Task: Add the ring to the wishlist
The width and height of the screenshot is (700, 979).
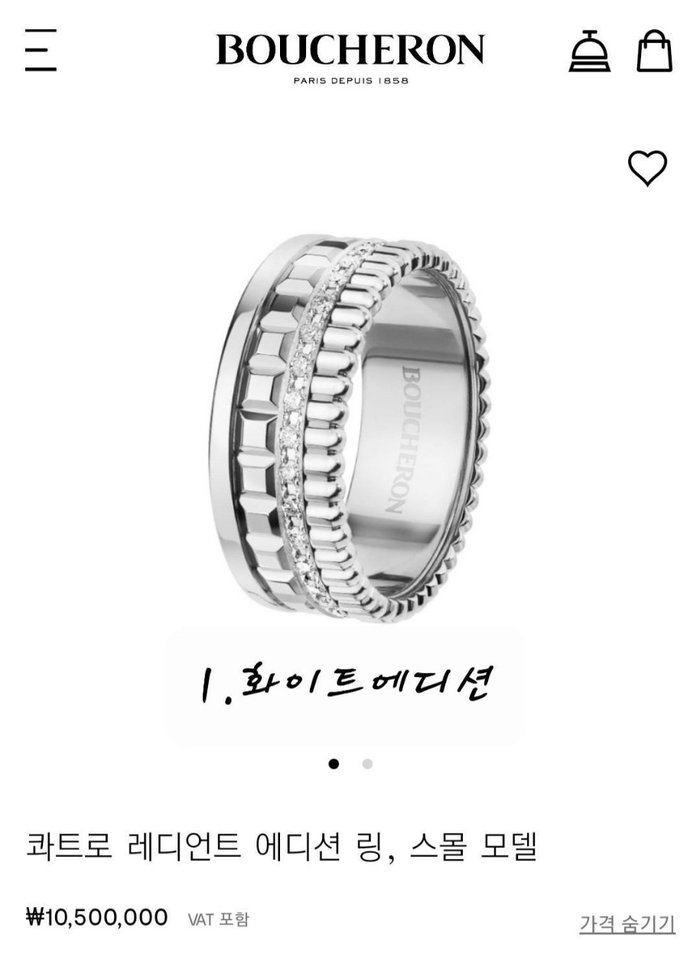Action: click(x=647, y=167)
